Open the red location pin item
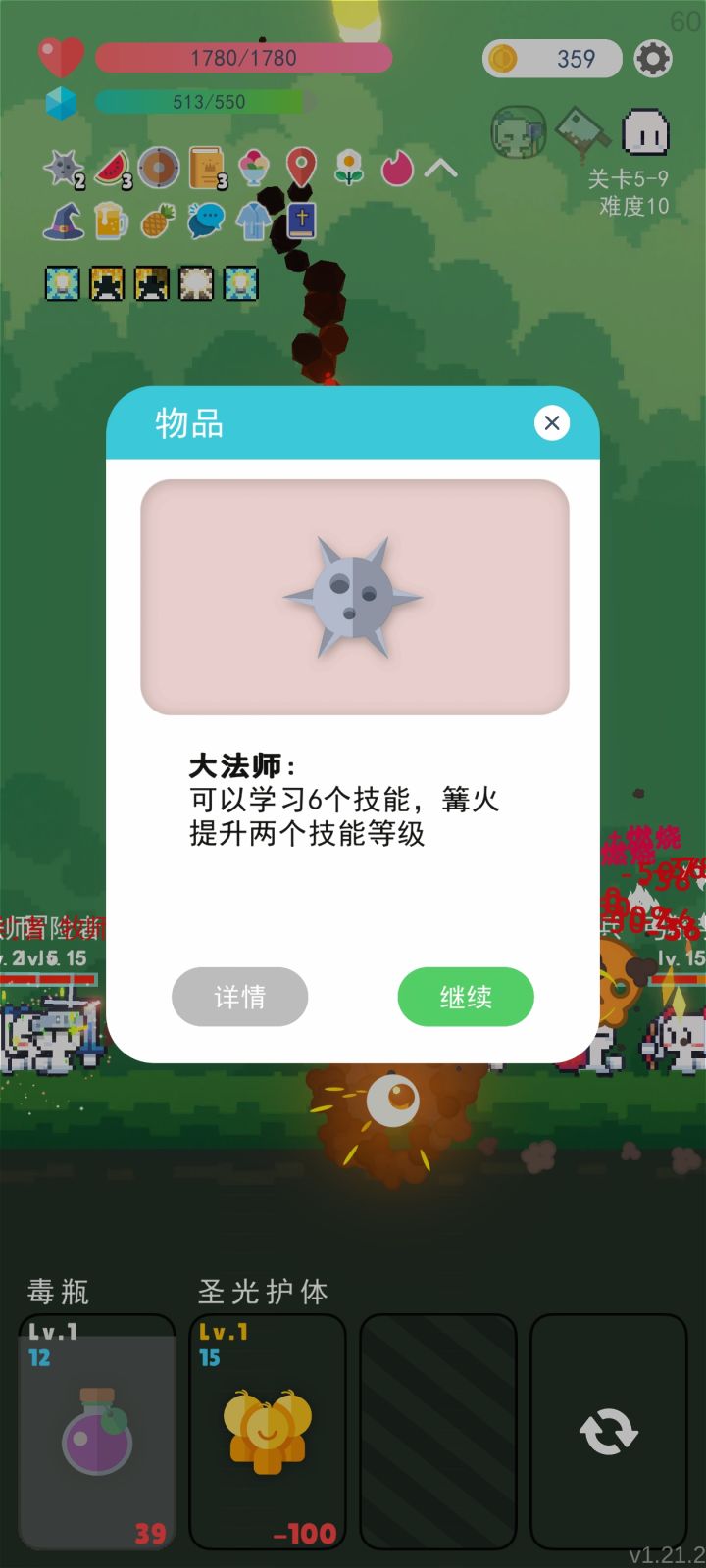 pyautogui.click(x=300, y=165)
